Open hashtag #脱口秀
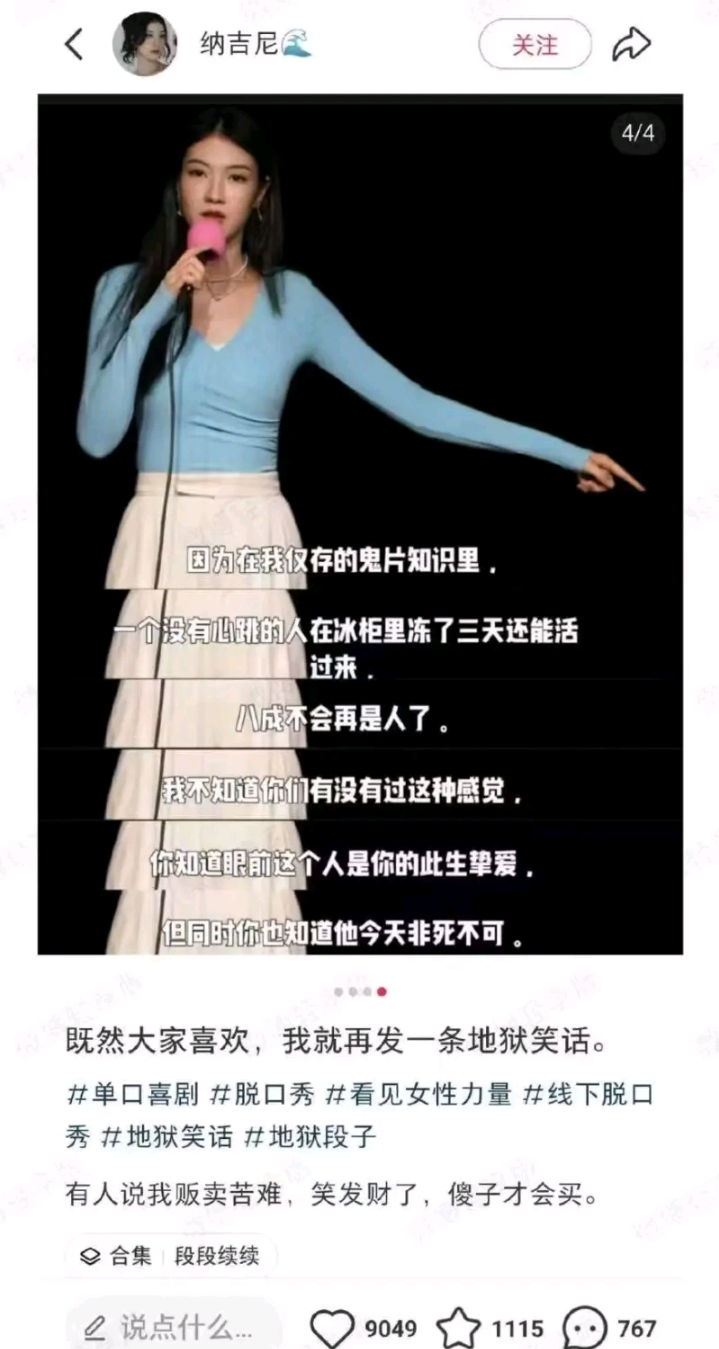Image resolution: width=719 pixels, height=1349 pixels. (262, 1094)
